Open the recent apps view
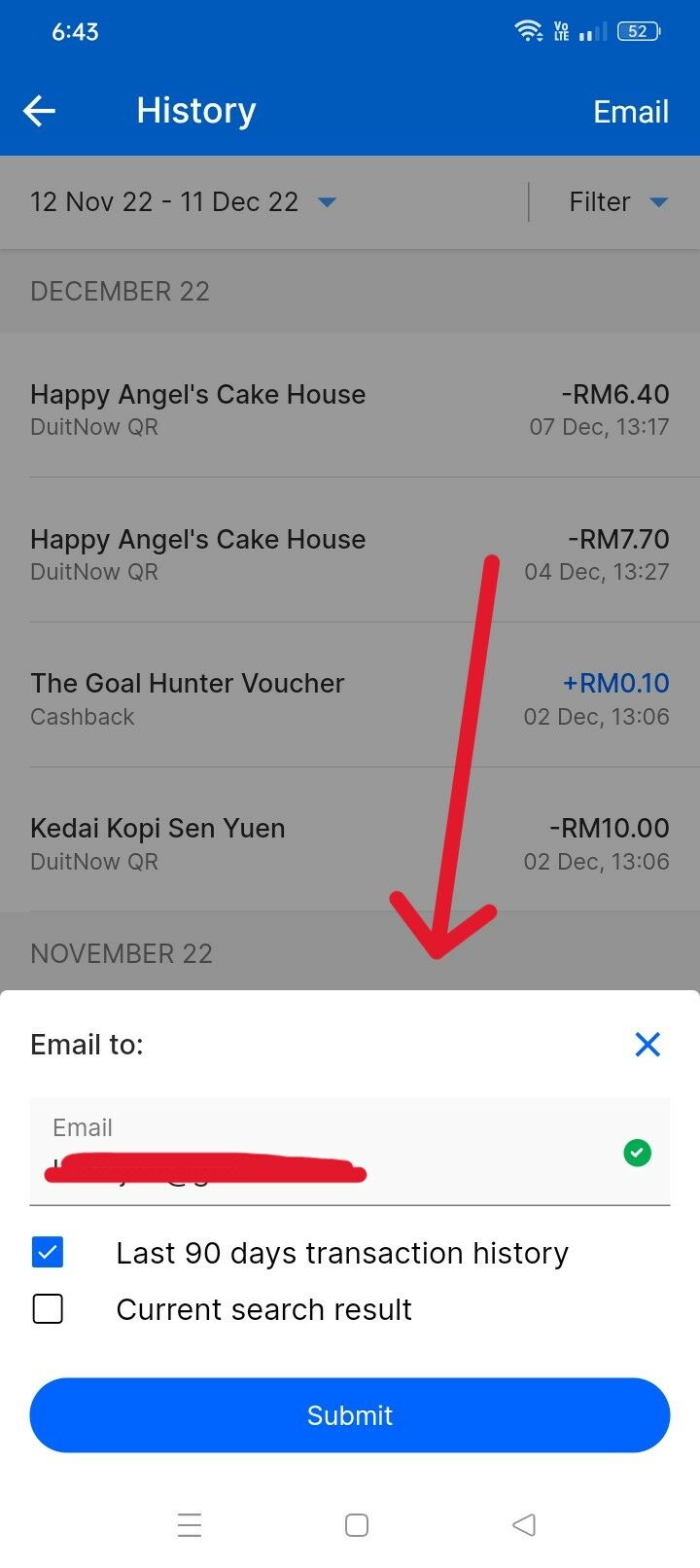Viewport: 700px width, 1568px height. (x=190, y=1525)
